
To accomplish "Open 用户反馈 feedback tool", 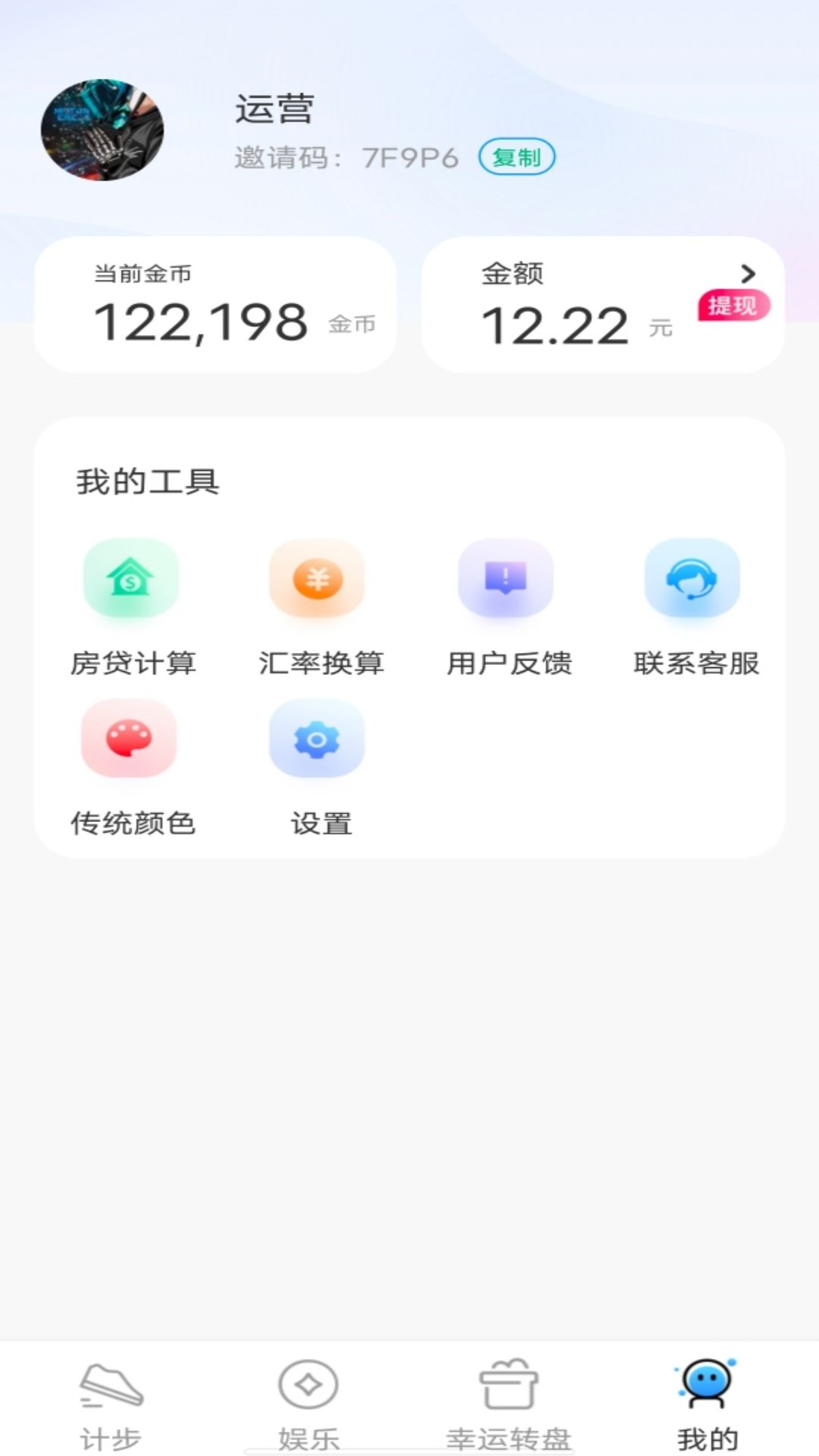I will pyautogui.click(x=507, y=607).
